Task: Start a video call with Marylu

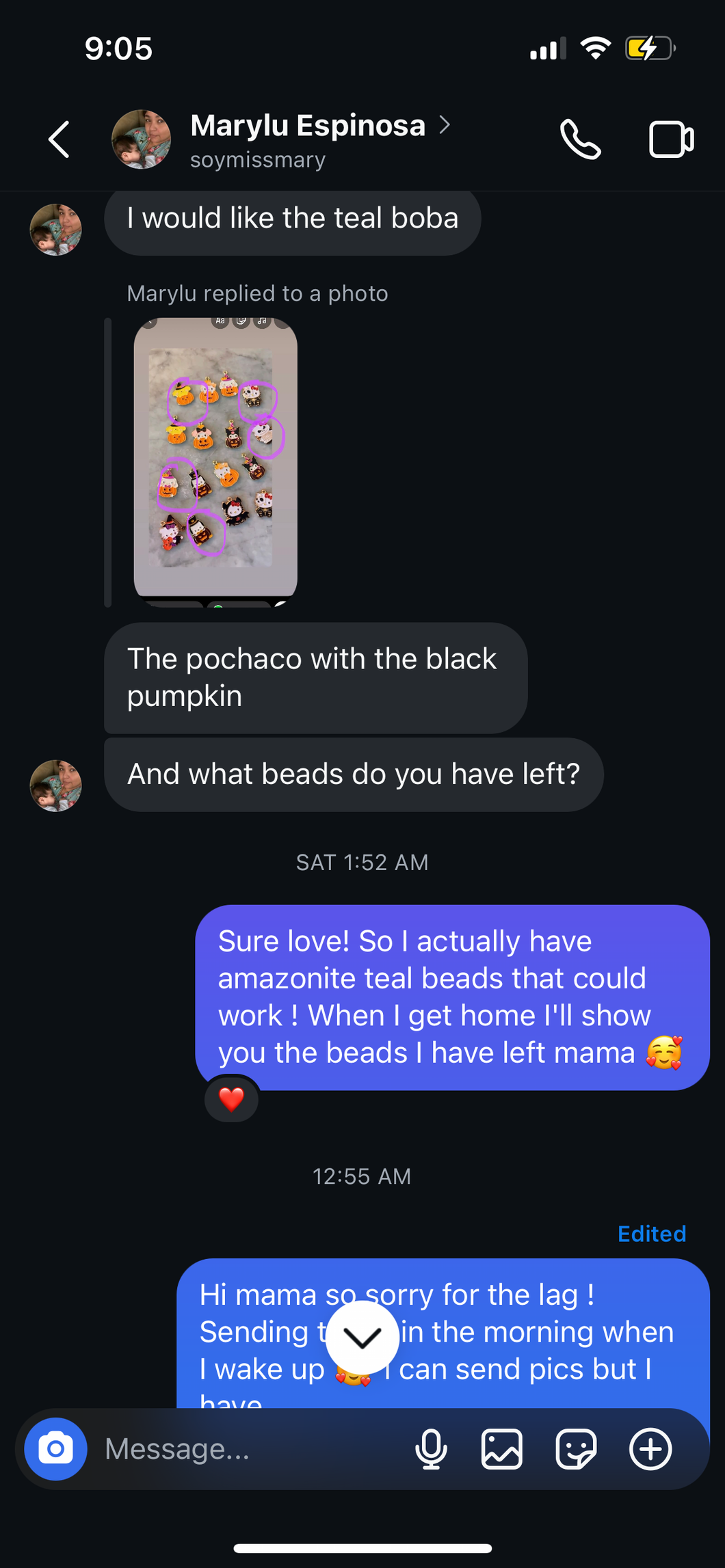Action: point(670,139)
